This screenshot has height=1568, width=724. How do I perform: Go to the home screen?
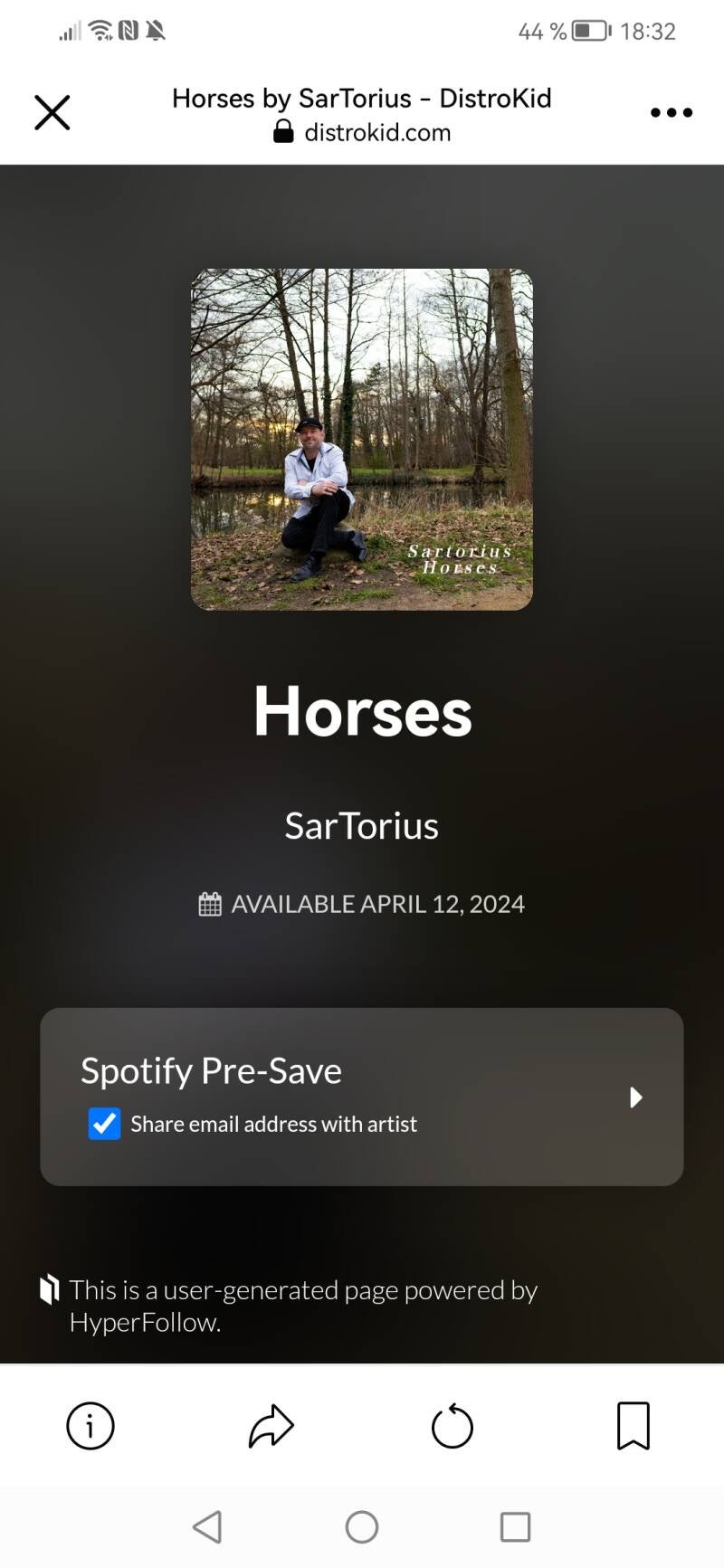362,1527
